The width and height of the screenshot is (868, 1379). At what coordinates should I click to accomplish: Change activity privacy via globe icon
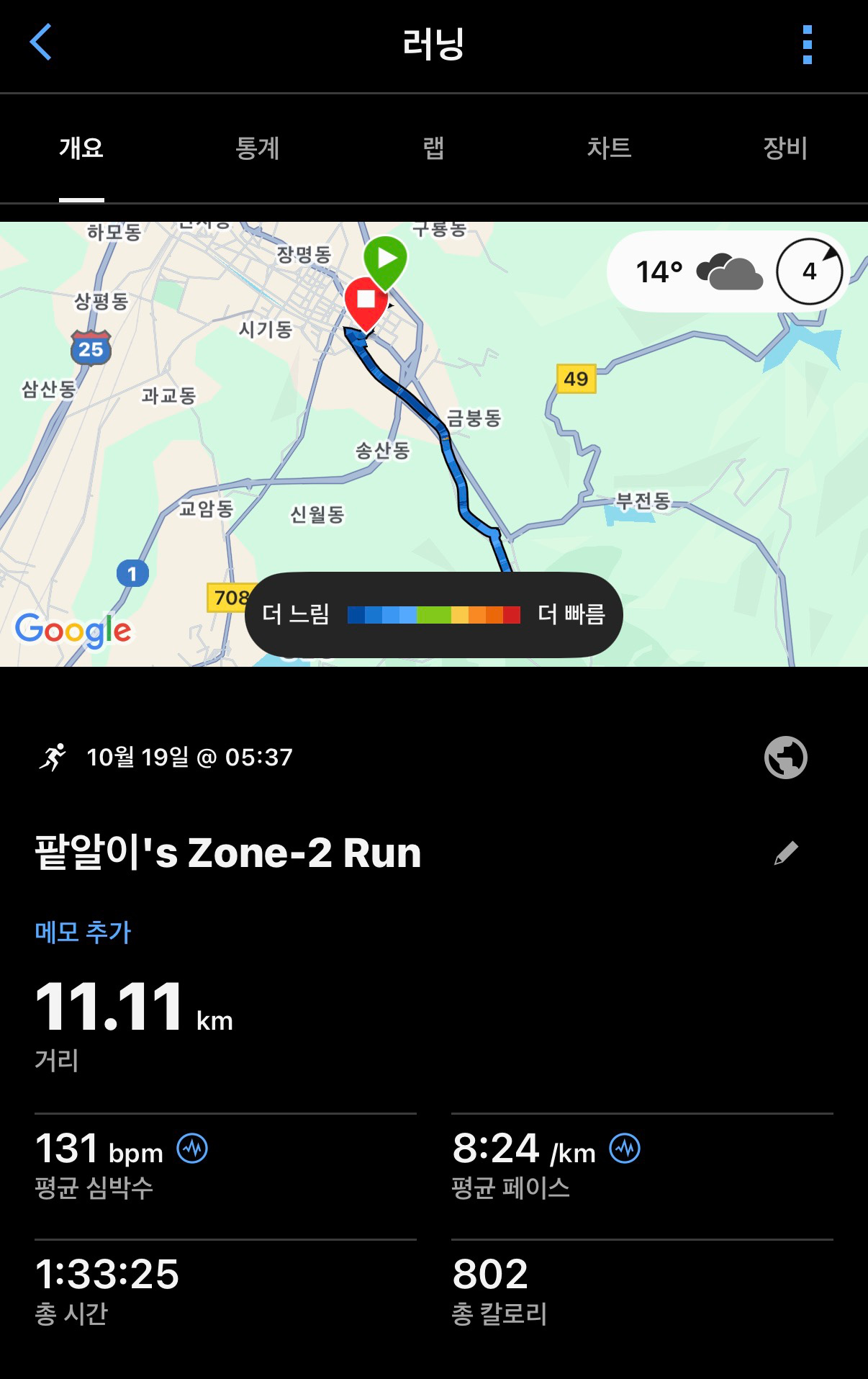point(785,758)
